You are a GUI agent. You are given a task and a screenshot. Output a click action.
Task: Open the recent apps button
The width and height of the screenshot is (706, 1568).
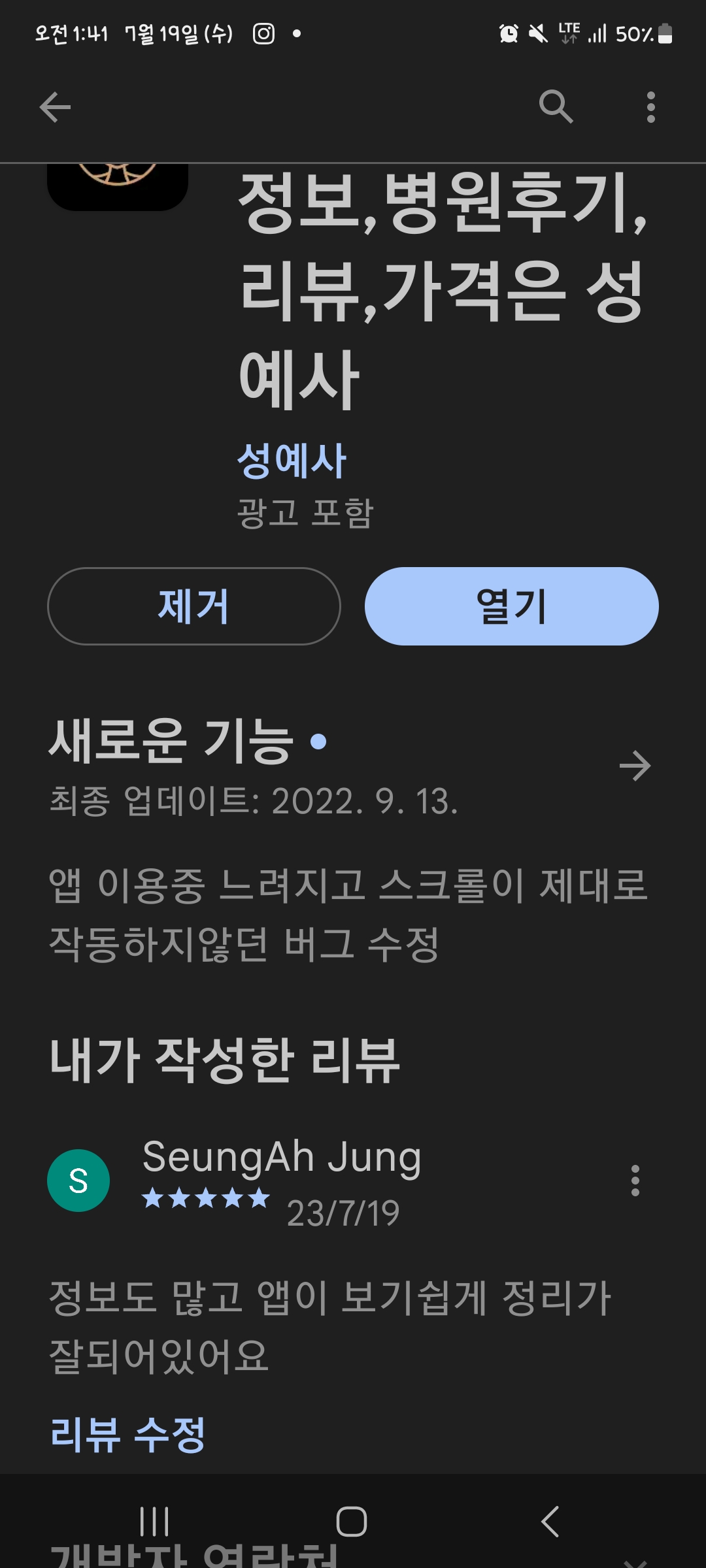(154, 1522)
